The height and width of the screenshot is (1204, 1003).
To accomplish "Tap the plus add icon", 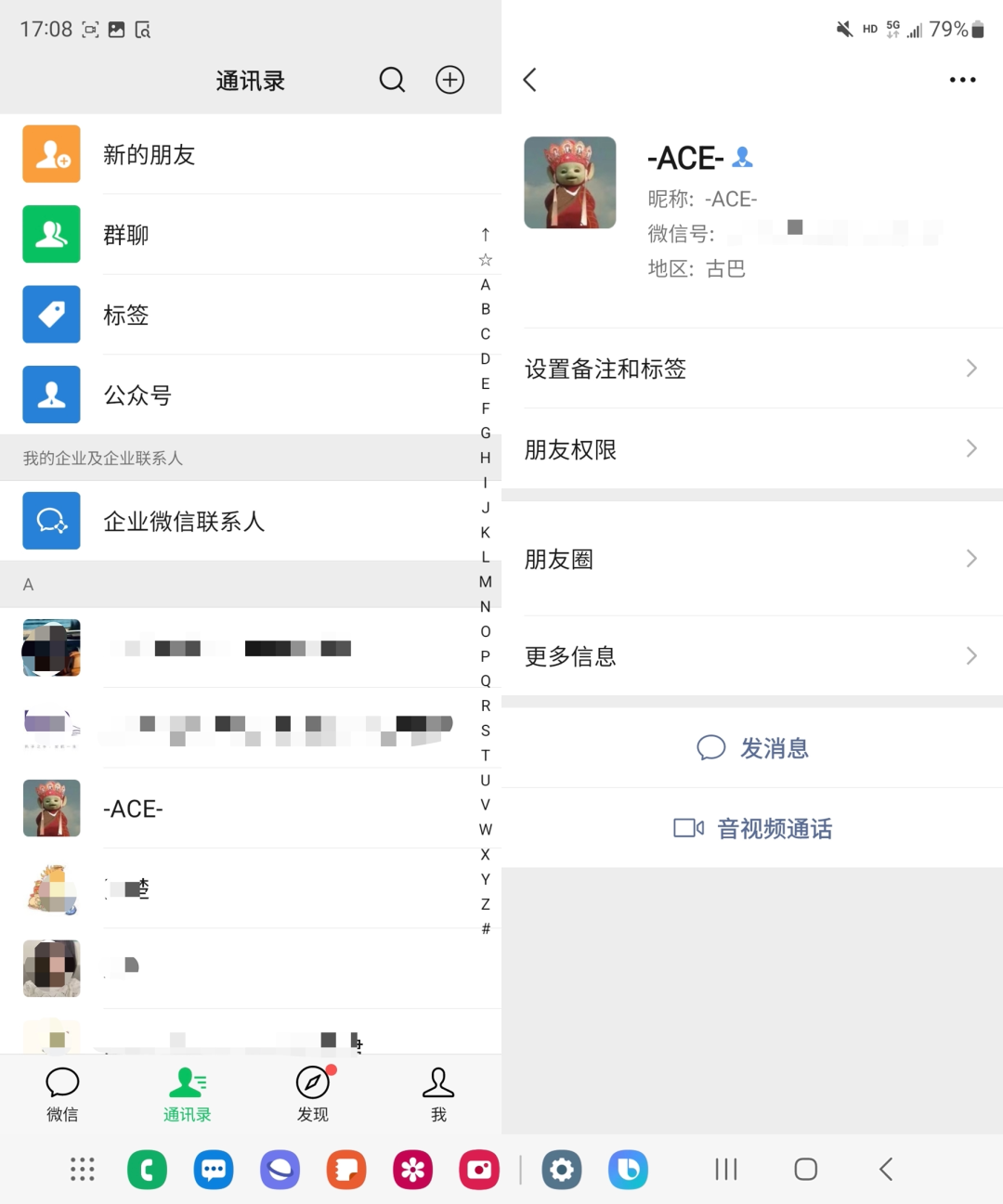I will 450,80.
